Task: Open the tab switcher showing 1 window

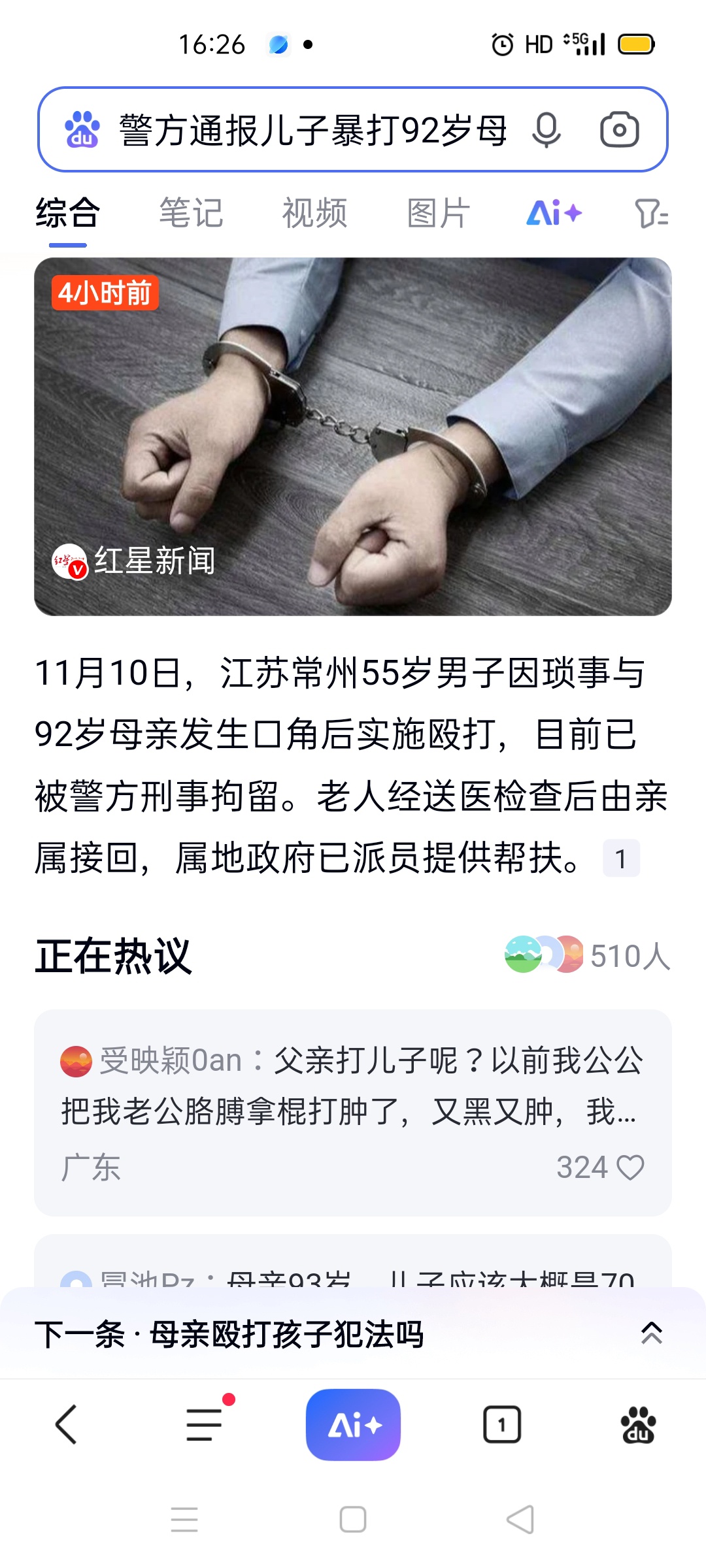Action: pos(501,1424)
